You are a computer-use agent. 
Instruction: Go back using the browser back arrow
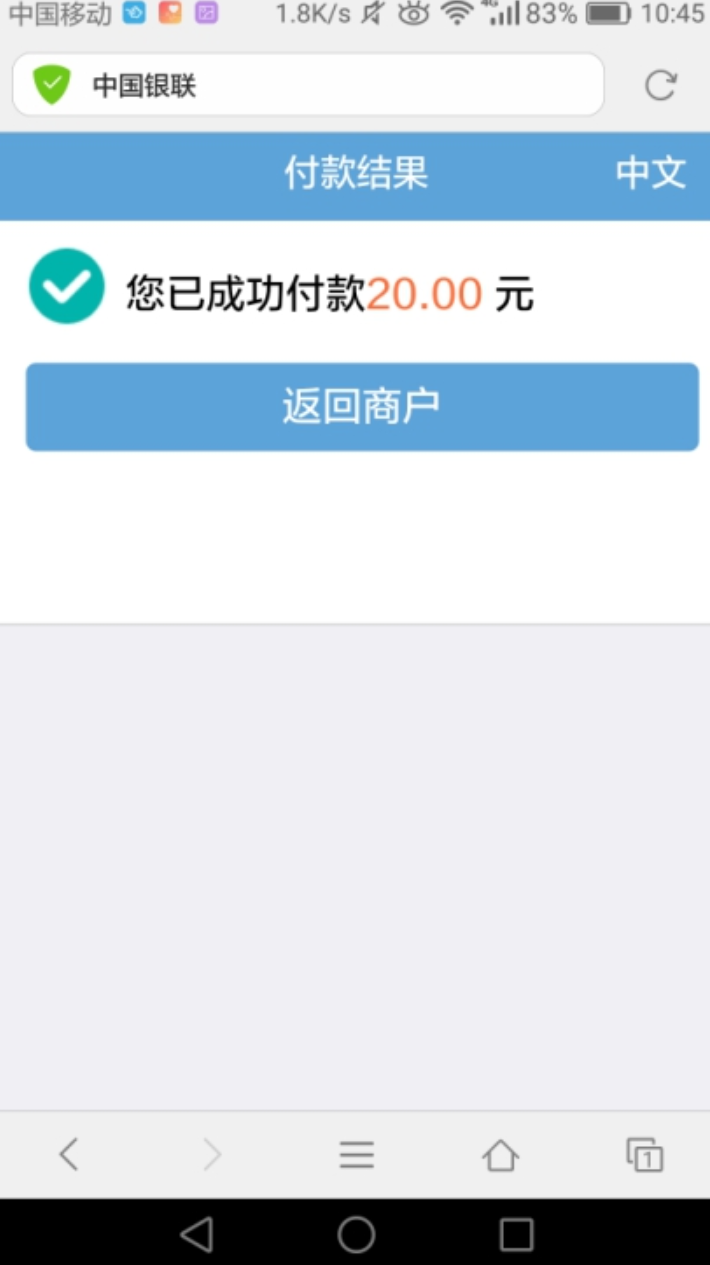point(68,1155)
